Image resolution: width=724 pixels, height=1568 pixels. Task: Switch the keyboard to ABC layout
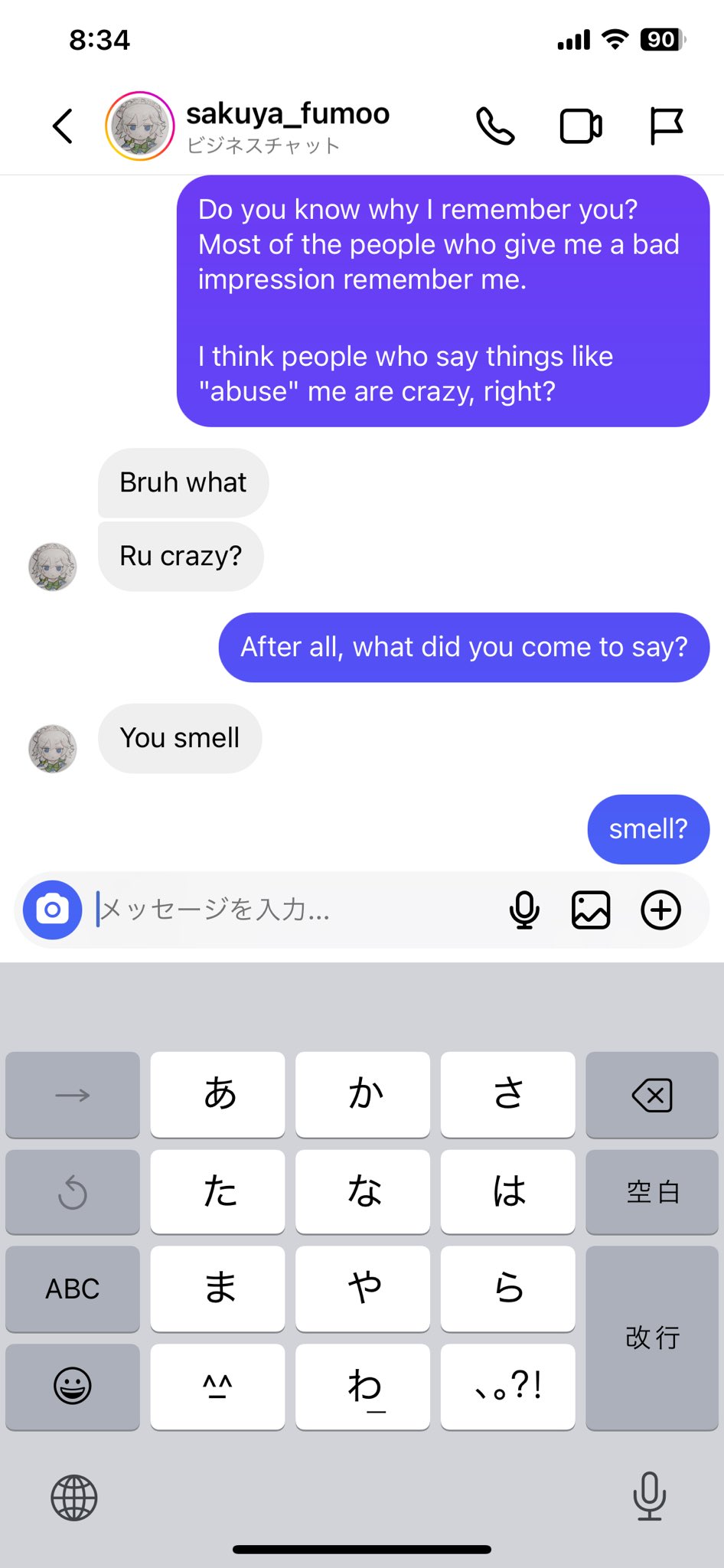click(73, 1289)
